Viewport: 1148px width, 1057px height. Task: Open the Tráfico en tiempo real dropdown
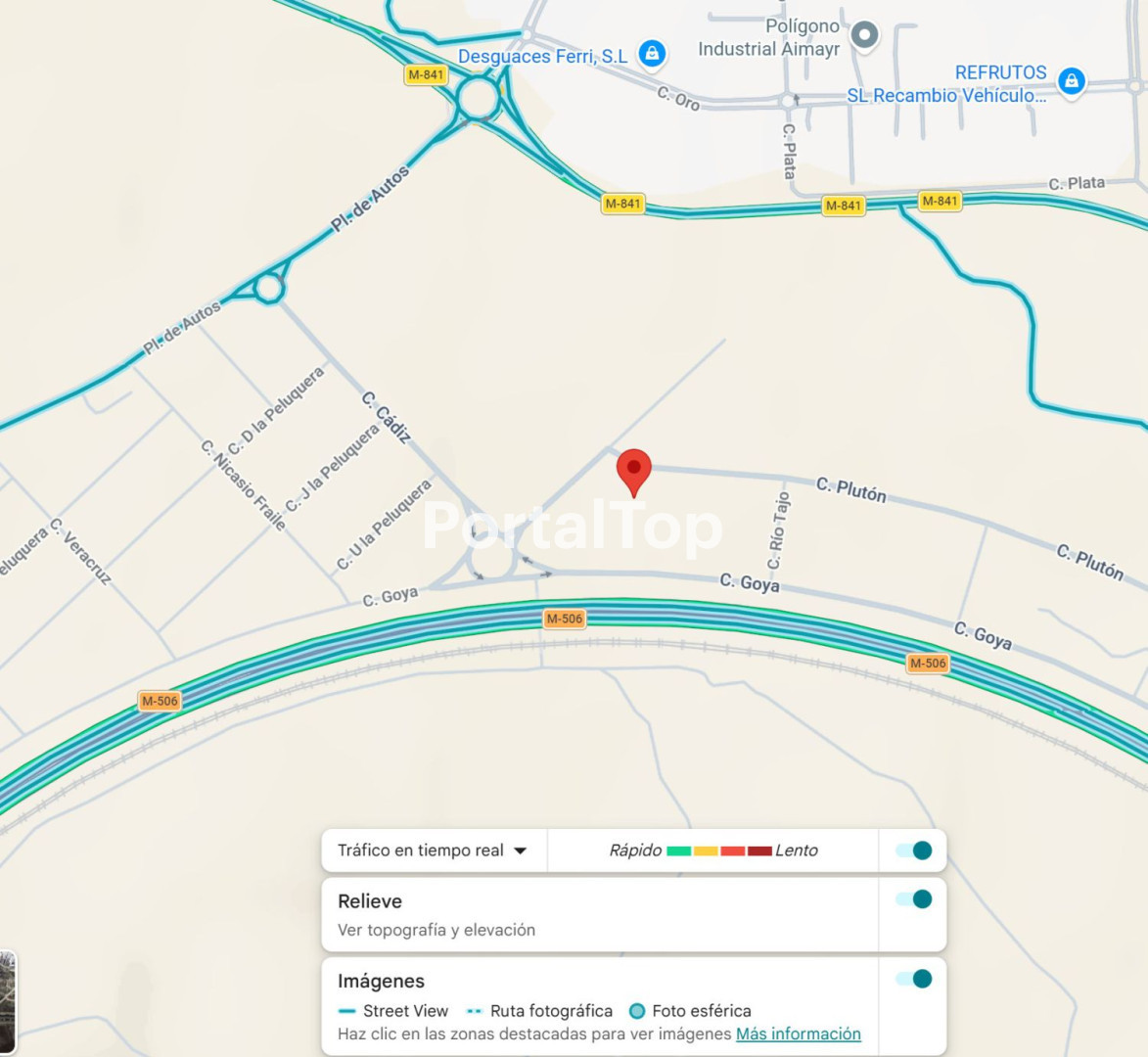(x=433, y=850)
